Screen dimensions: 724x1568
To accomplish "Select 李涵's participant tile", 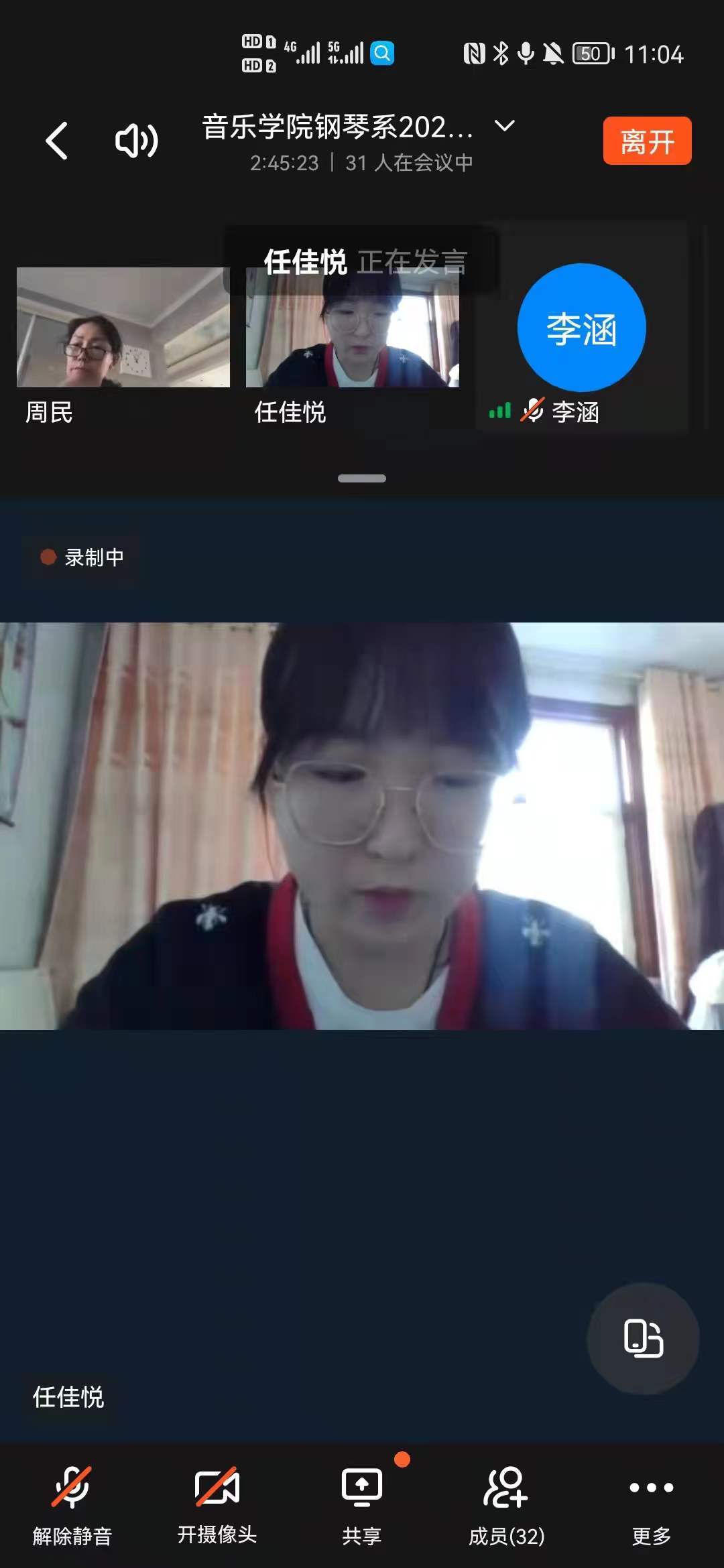I will click(x=581, y=328).
